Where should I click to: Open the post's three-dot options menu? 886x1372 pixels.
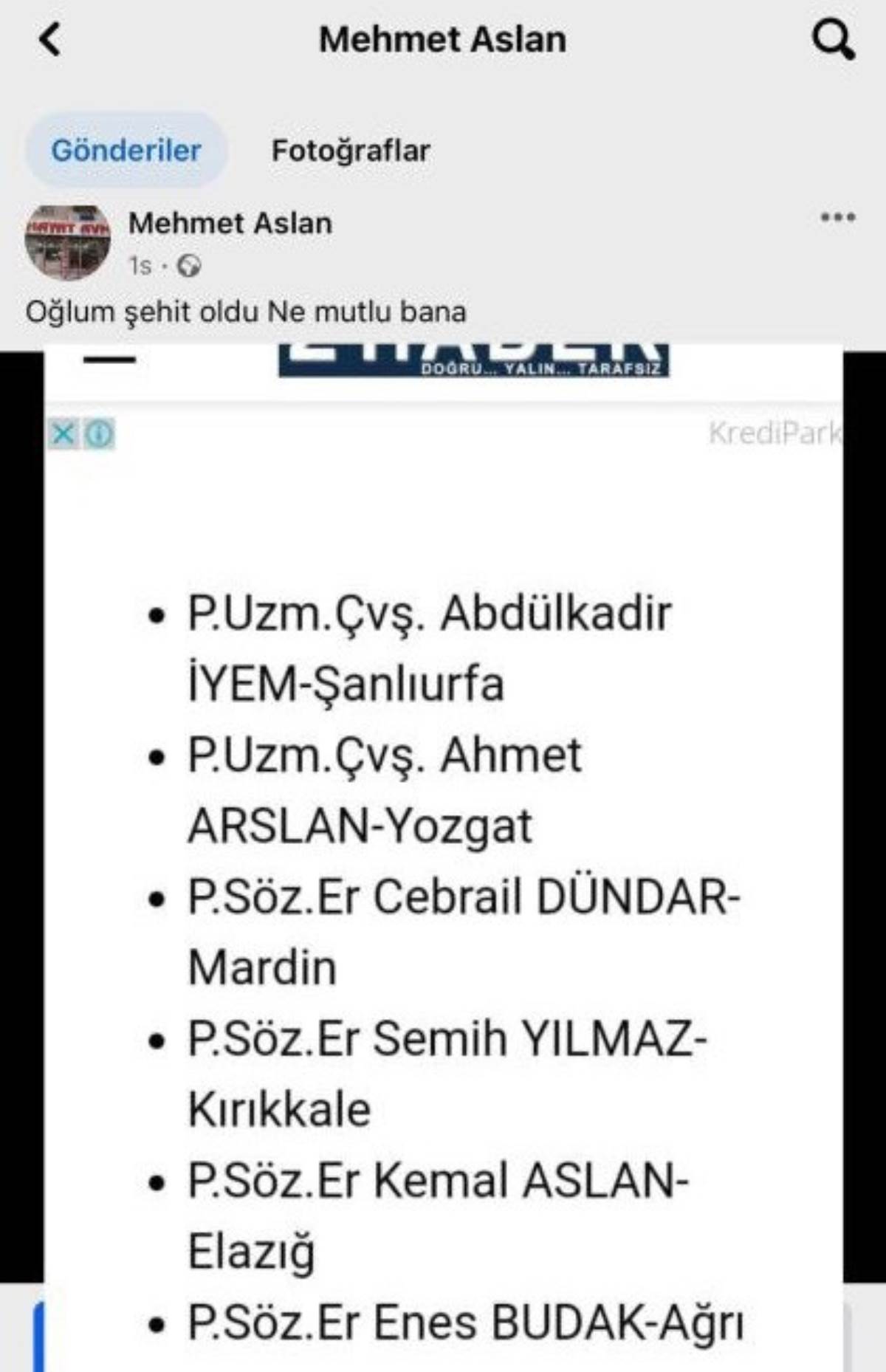click(x=838, y=217)
